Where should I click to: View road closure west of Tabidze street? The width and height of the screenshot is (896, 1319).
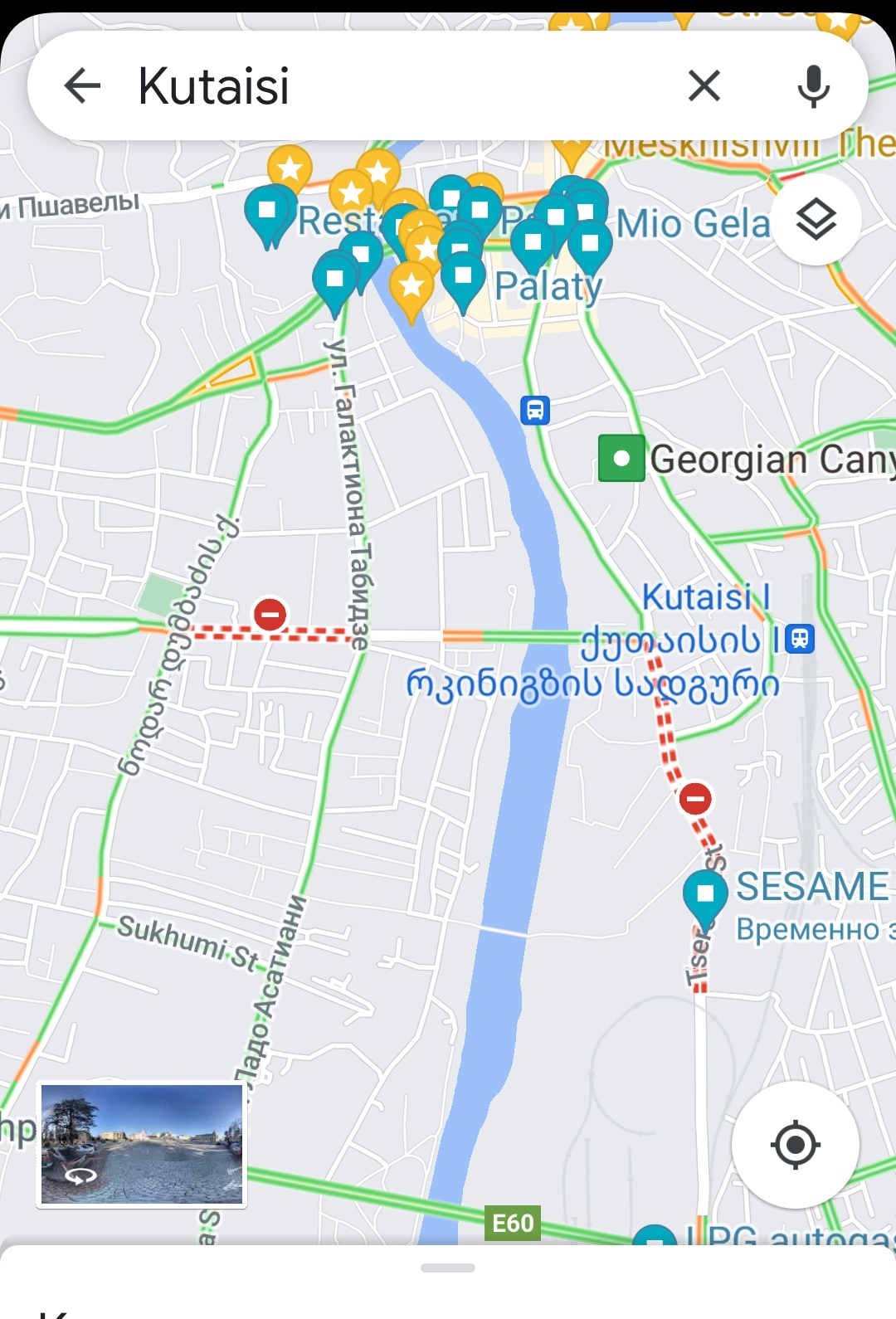click(270, 615)
